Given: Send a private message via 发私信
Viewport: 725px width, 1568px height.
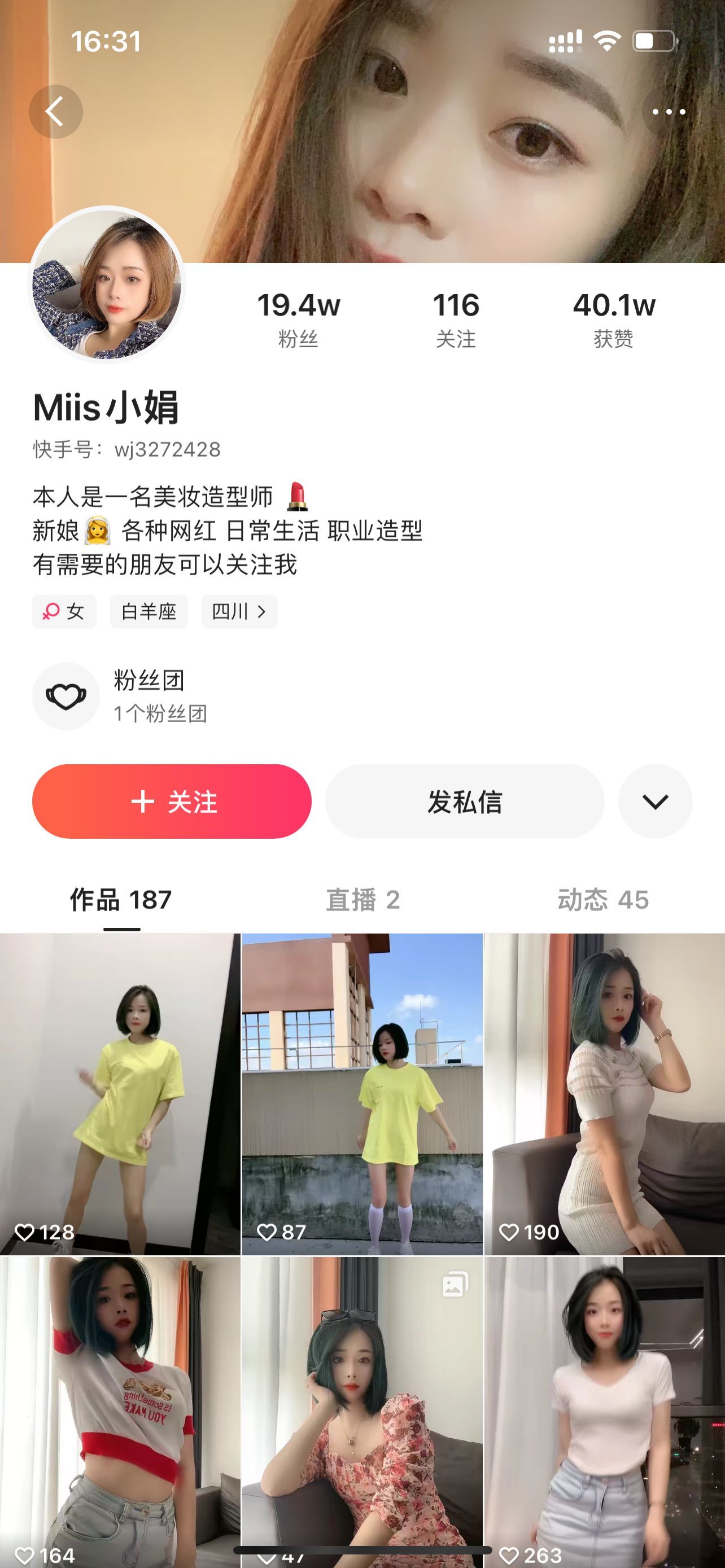Looking at the screenshot, I should click(x=465, y=801).
